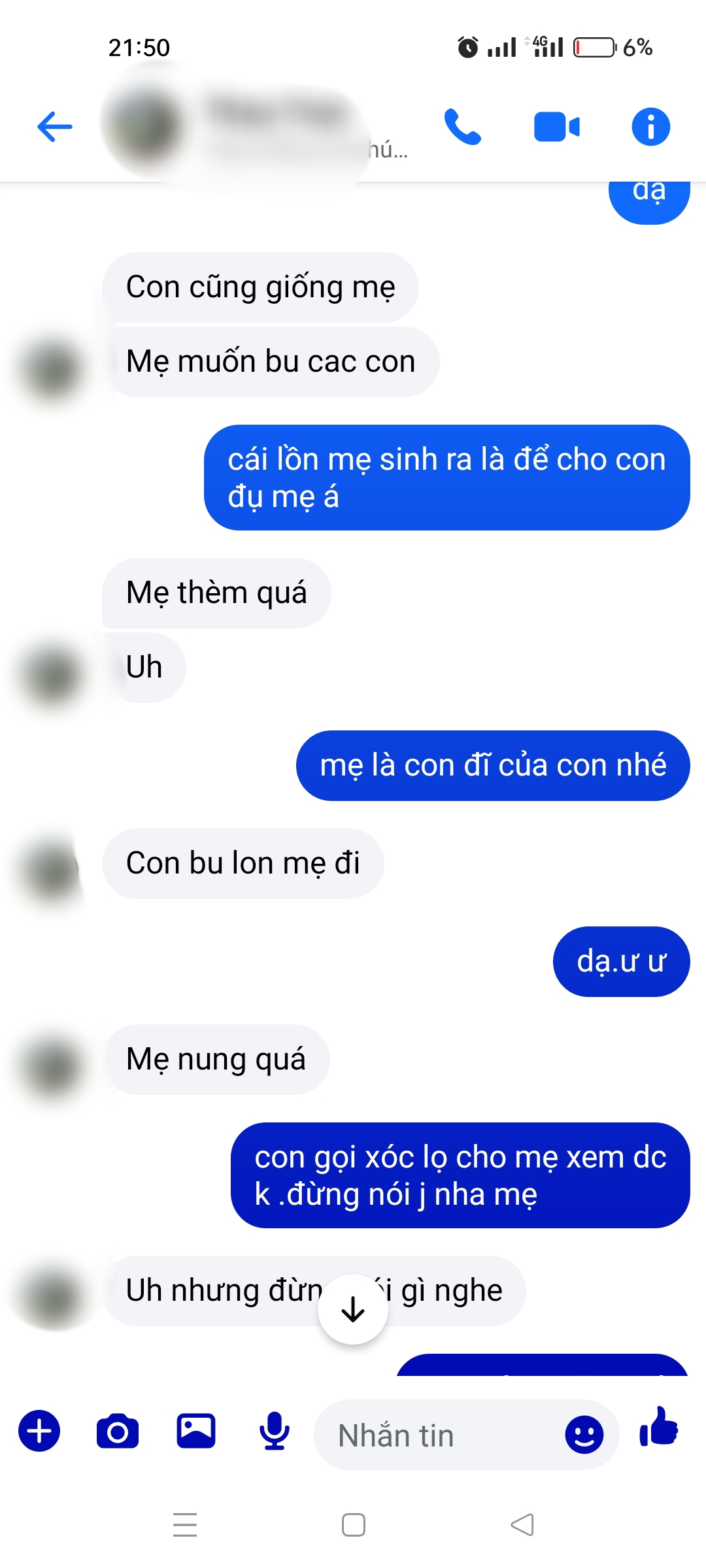The image size is (706, 1568).
Task: Open recent apps from the navigation bar
Action: 185,1525
